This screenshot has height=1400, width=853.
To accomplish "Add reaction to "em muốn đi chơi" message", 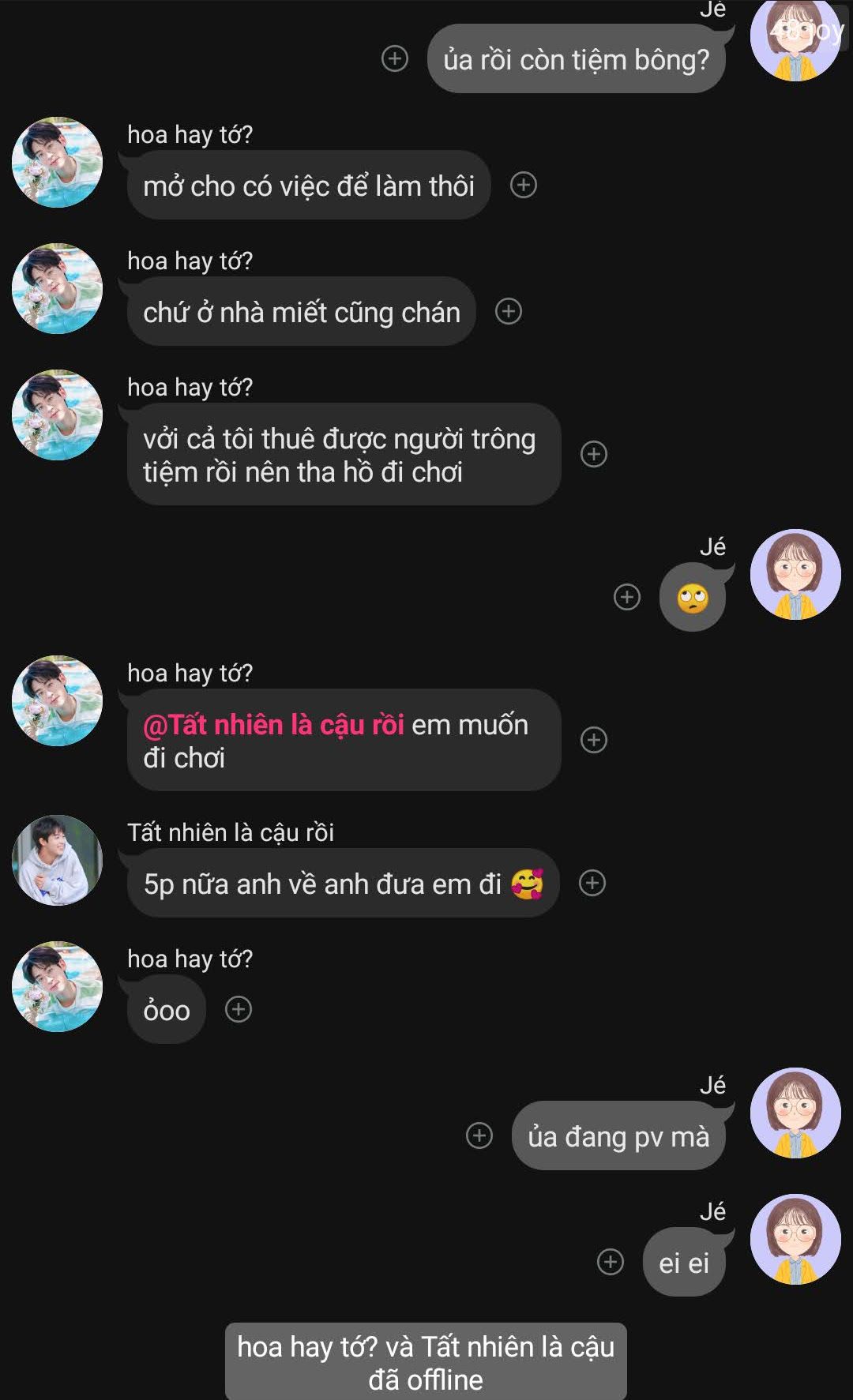I will point(594,740).
